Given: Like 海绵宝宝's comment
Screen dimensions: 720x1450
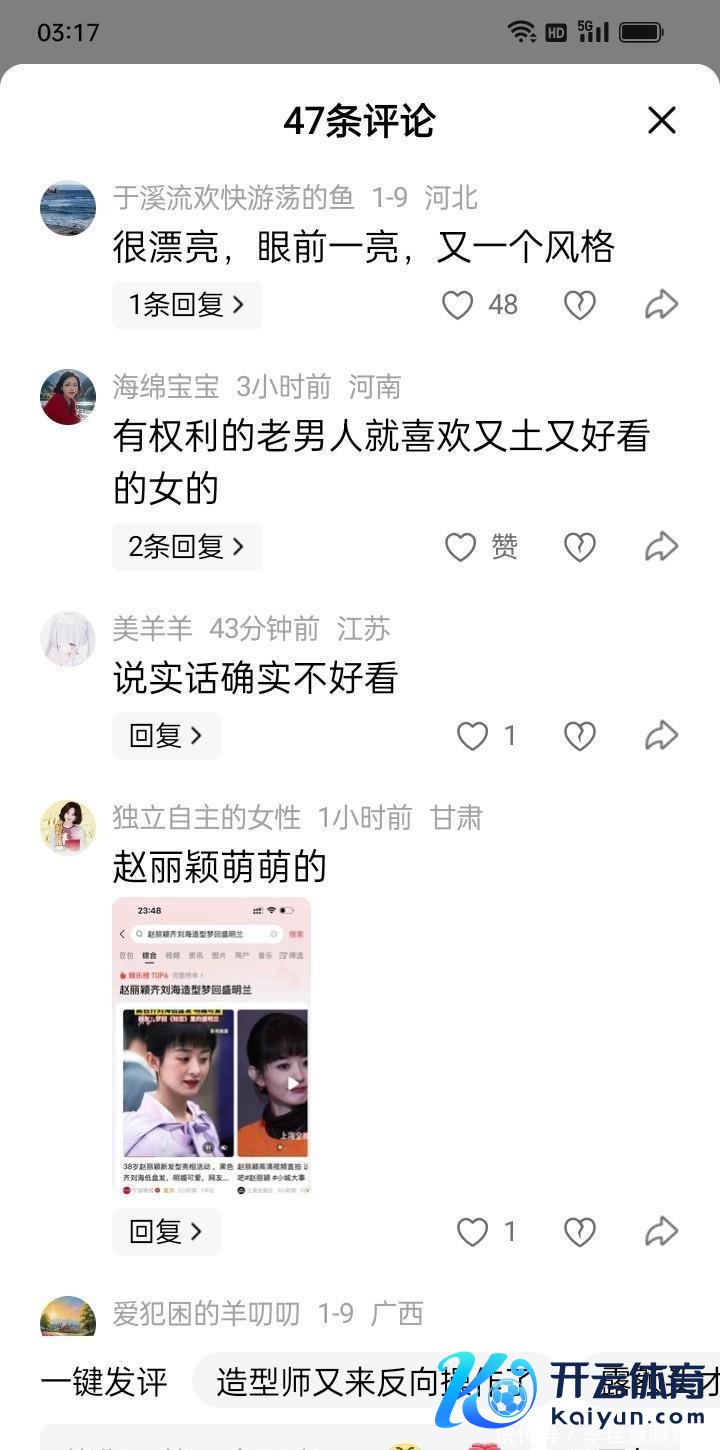Looking at the screenshot, I should pyautogui.click(x=461, y=547).
